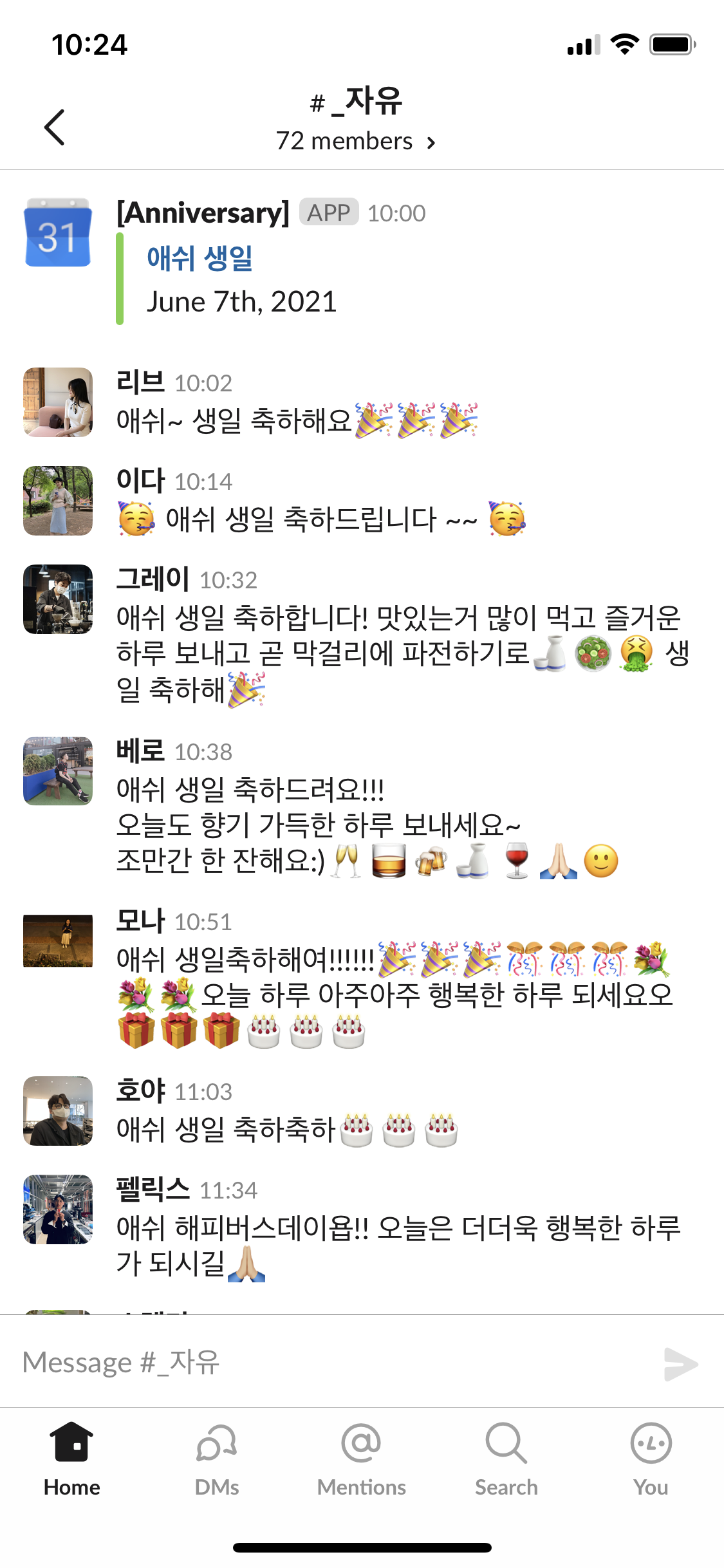Screen dimensions: 724x1568
Task: Open the Anniversary app calendar icon
Action: [58, 232]
